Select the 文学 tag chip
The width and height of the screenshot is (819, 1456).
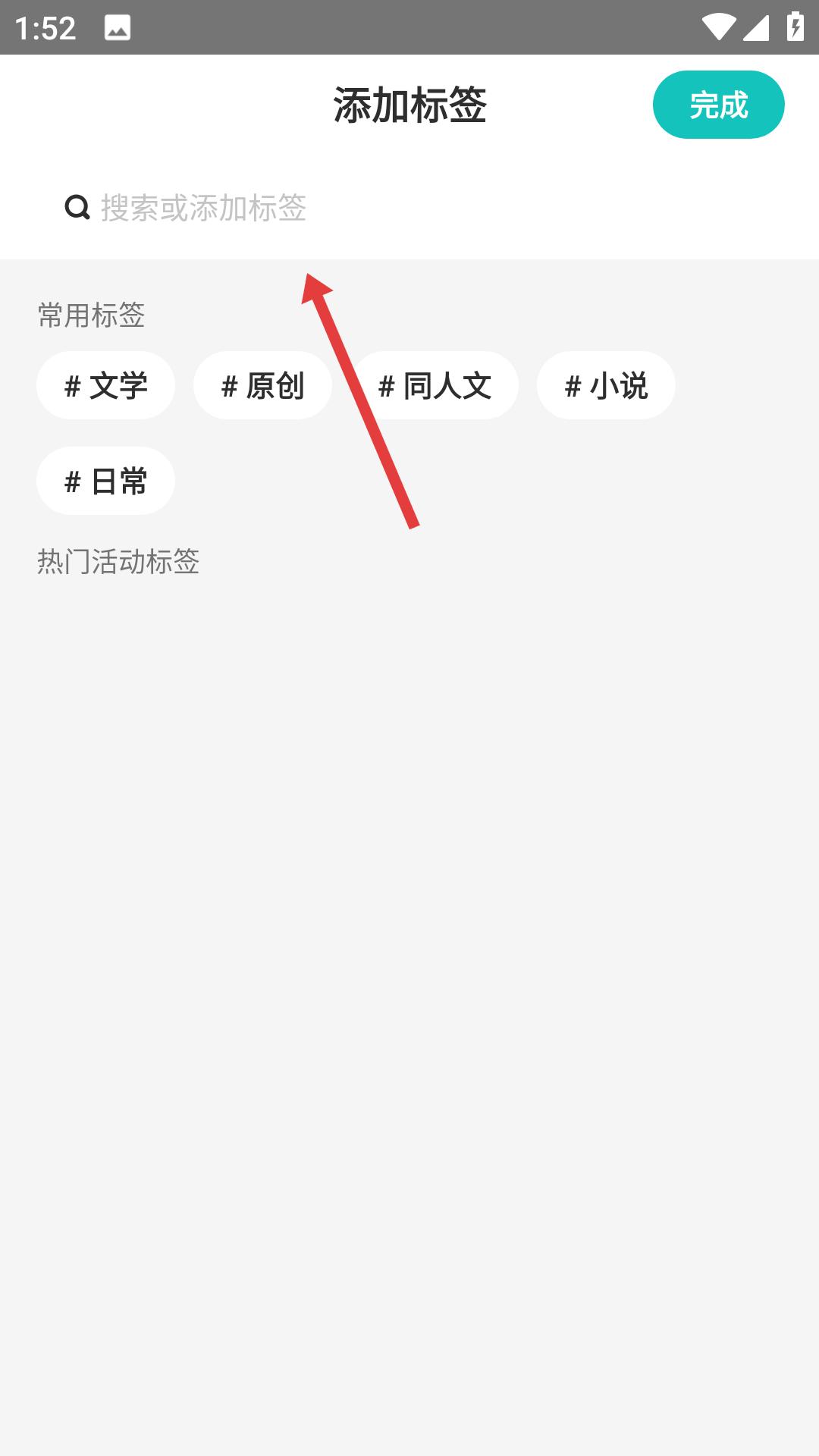pyautogui.click(x=105, y=385)
